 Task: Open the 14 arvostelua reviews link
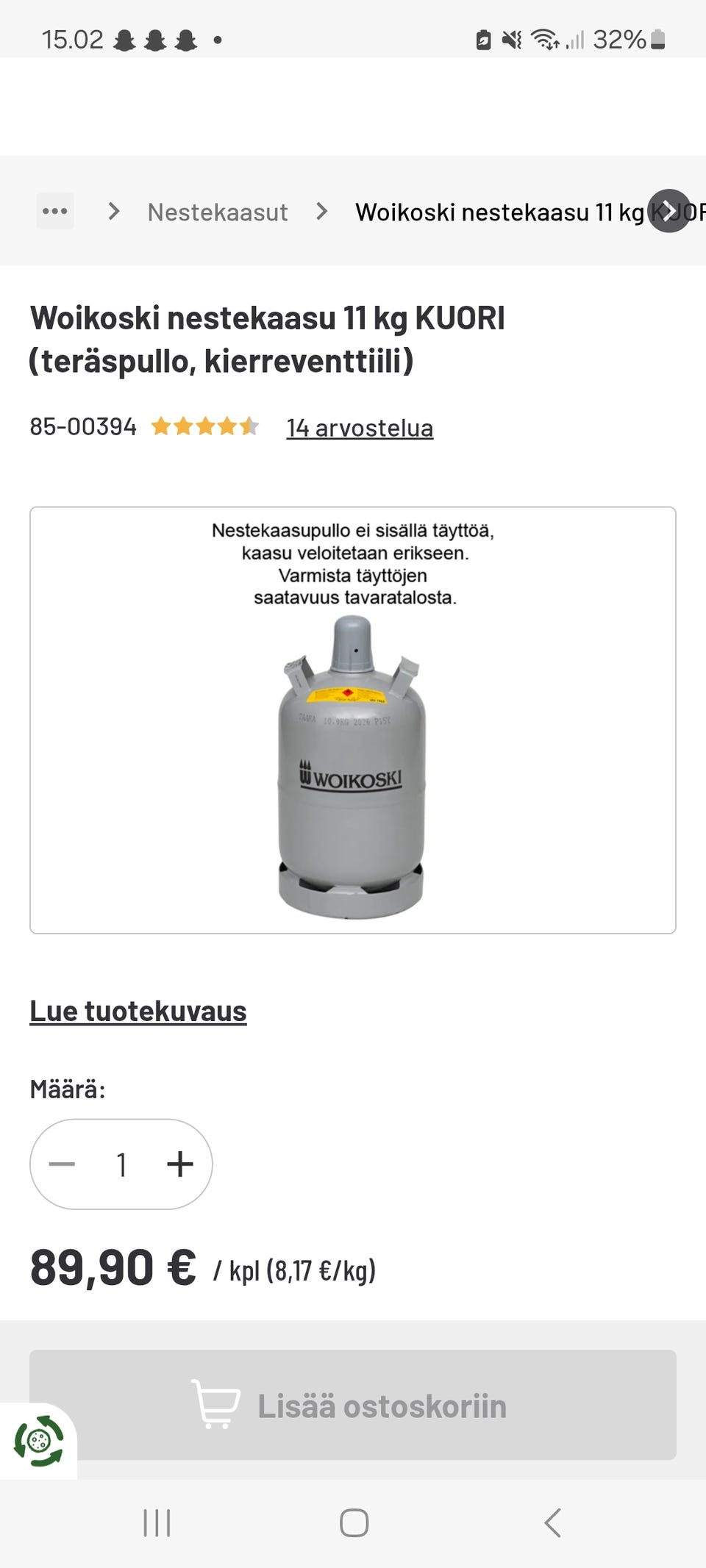click(x=359, y=427)
